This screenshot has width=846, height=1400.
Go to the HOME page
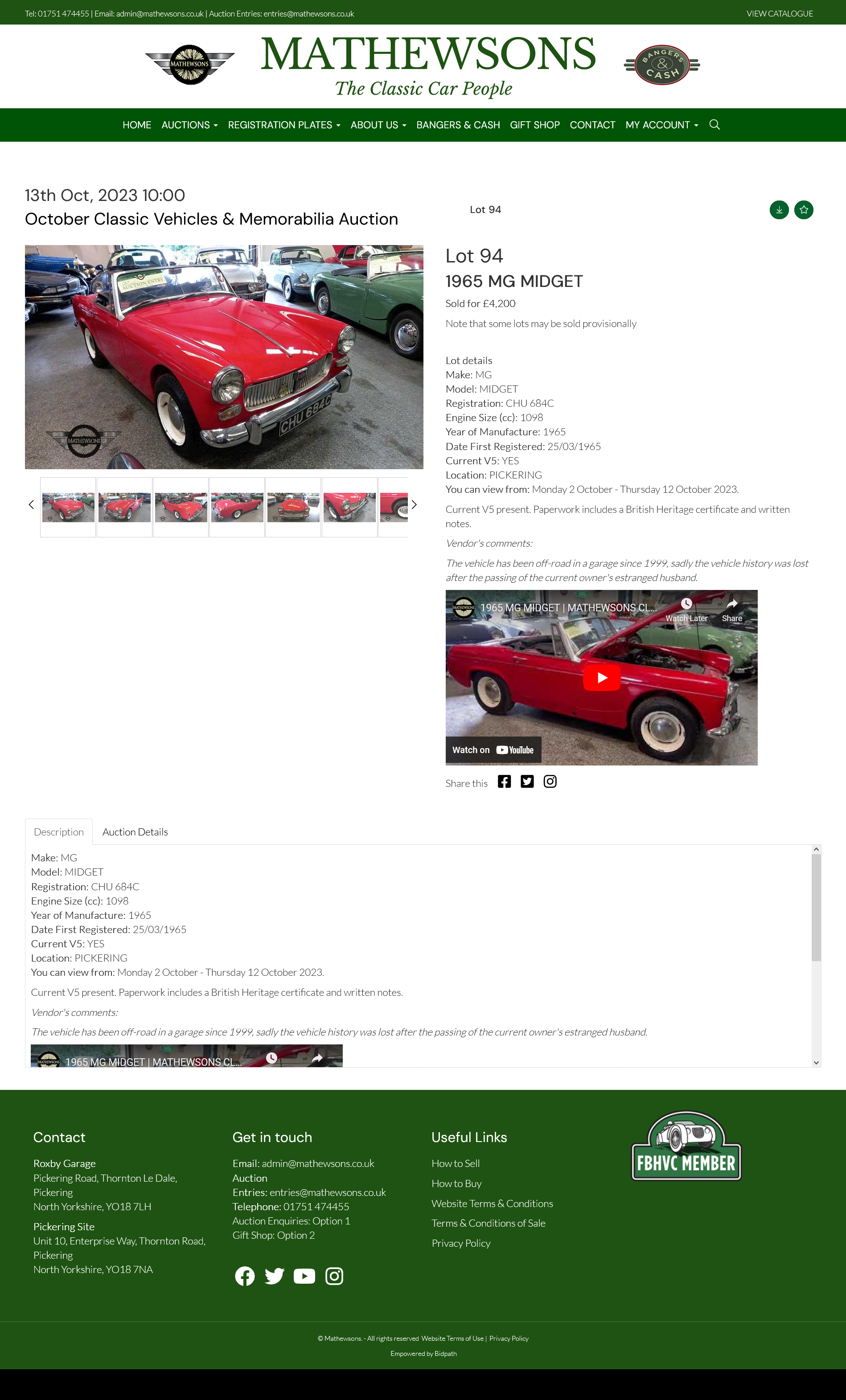pyautogui.click(x=137, y=125)
